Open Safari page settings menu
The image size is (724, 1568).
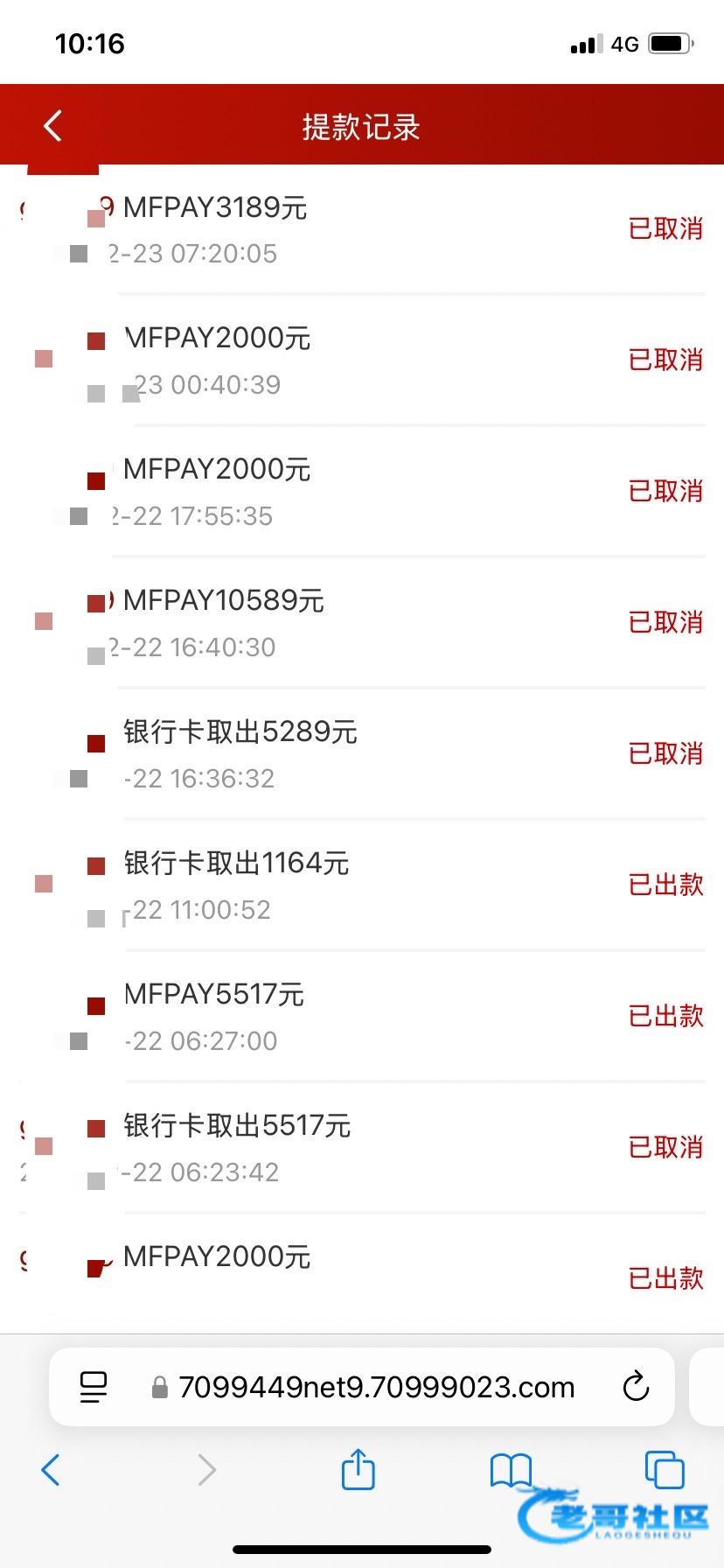pyautogui.click(x=94, y=1387)
